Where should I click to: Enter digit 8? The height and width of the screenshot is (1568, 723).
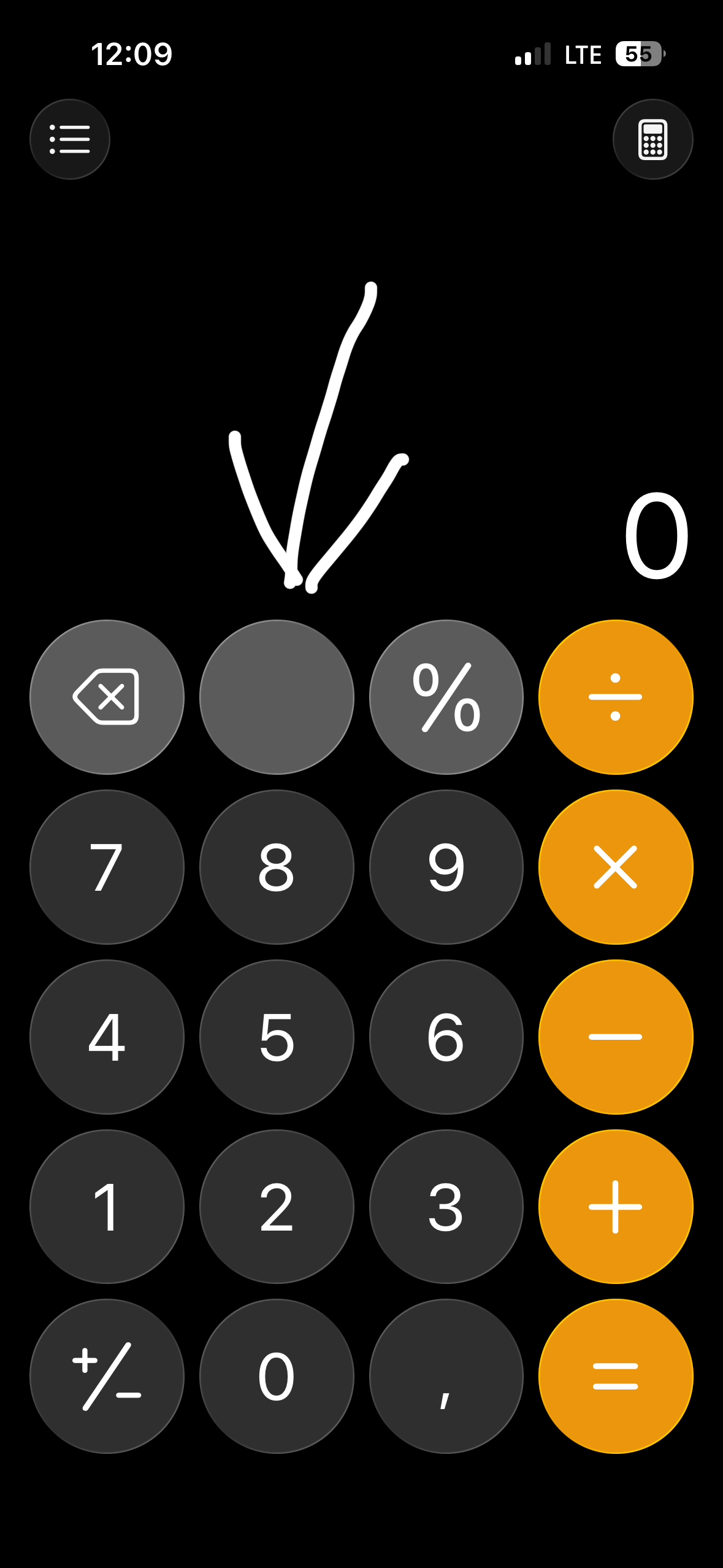click(x=277, y=867)
